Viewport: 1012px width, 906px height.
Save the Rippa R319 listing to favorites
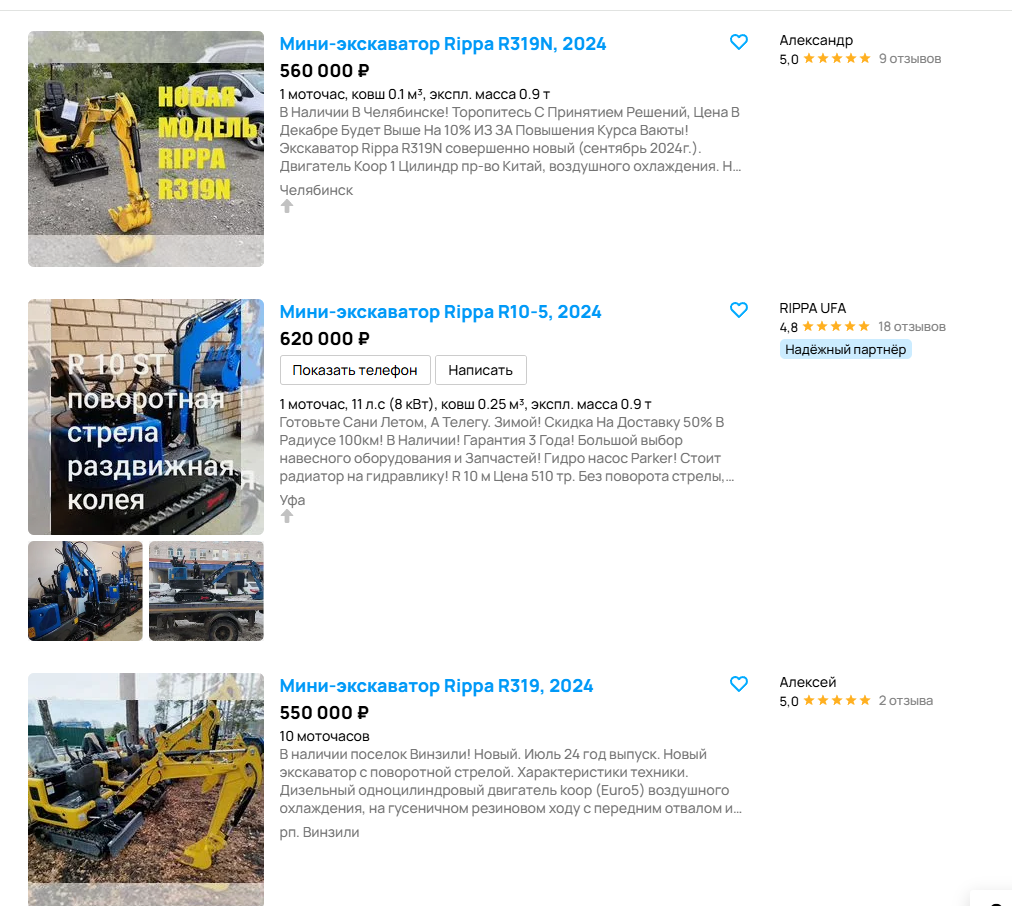tap(738, 684)
